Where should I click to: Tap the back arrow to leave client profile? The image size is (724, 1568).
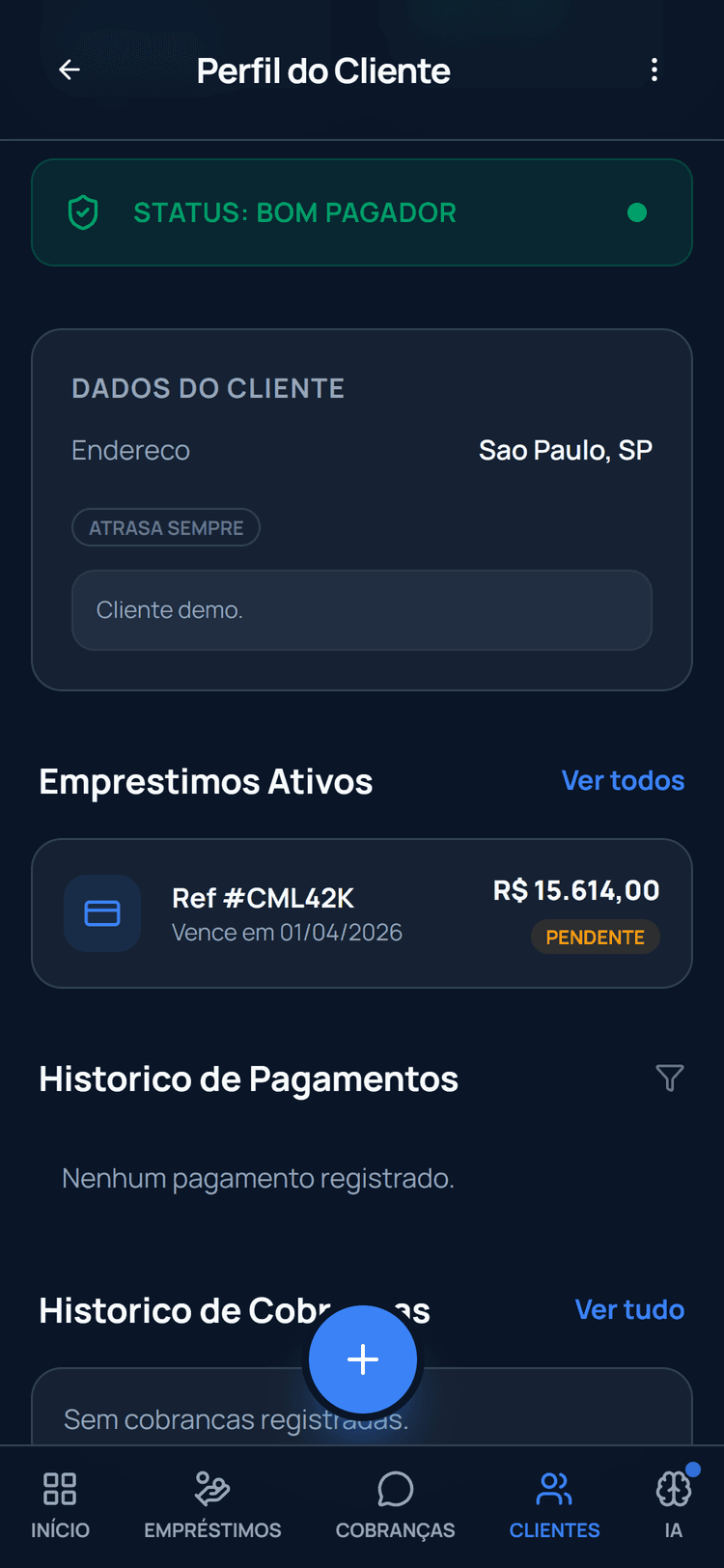click(x=69, y=70)
